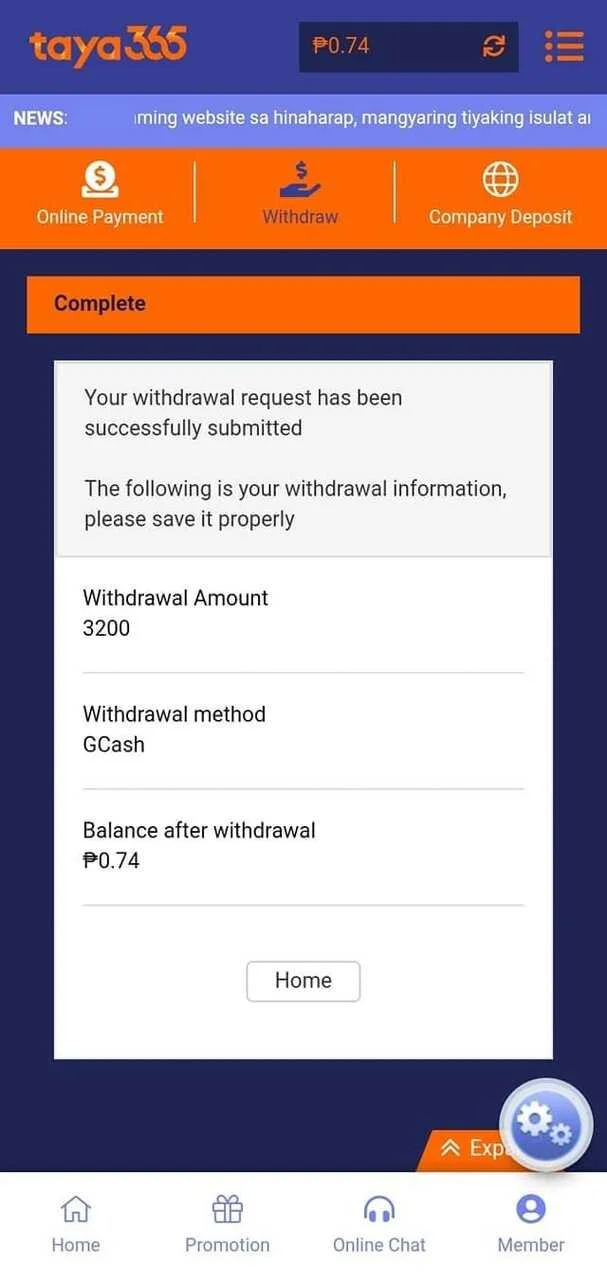Open Online Payment
The width and height of the screenshot is (607, 1280).
[100, 196]
